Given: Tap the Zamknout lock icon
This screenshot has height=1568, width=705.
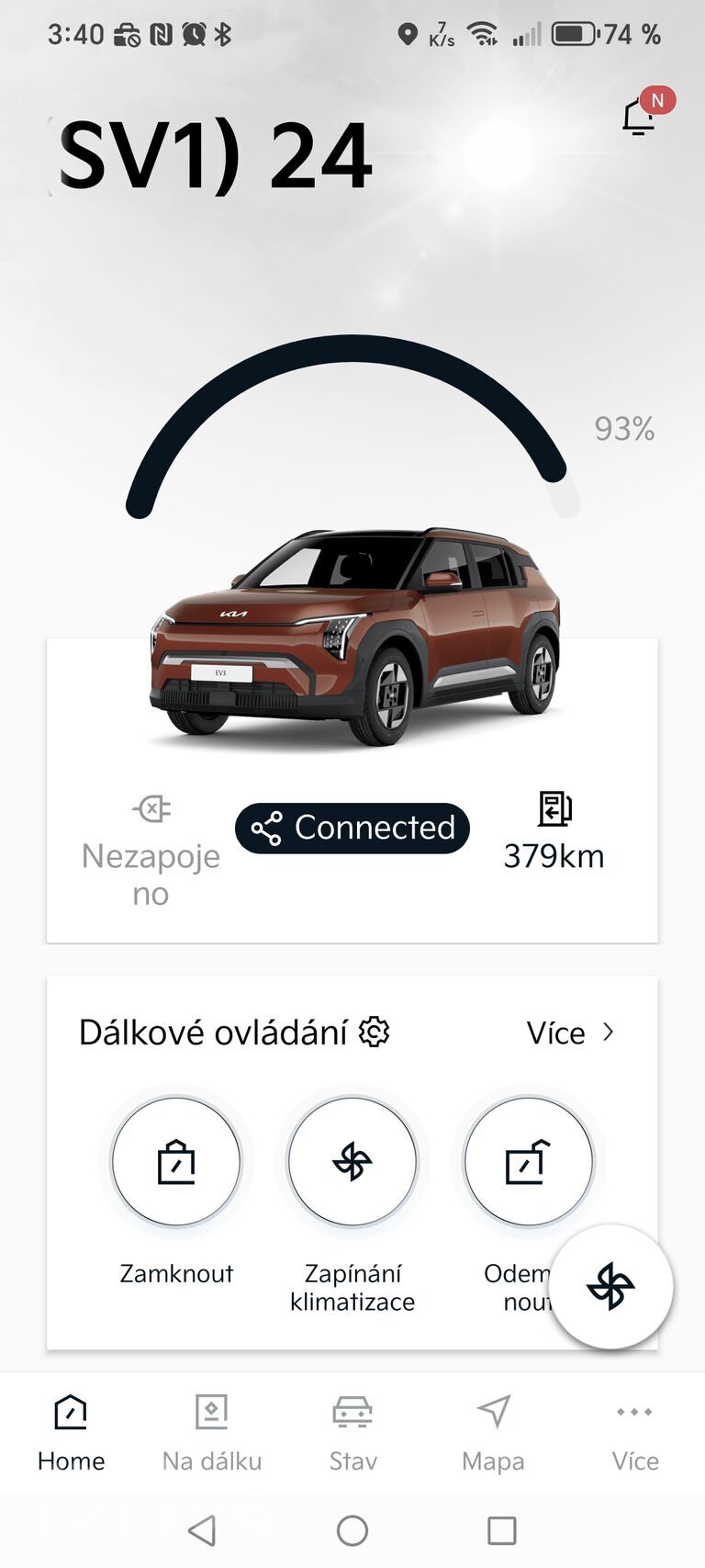Looking at the screenshot, I should tap(177, 1161).
